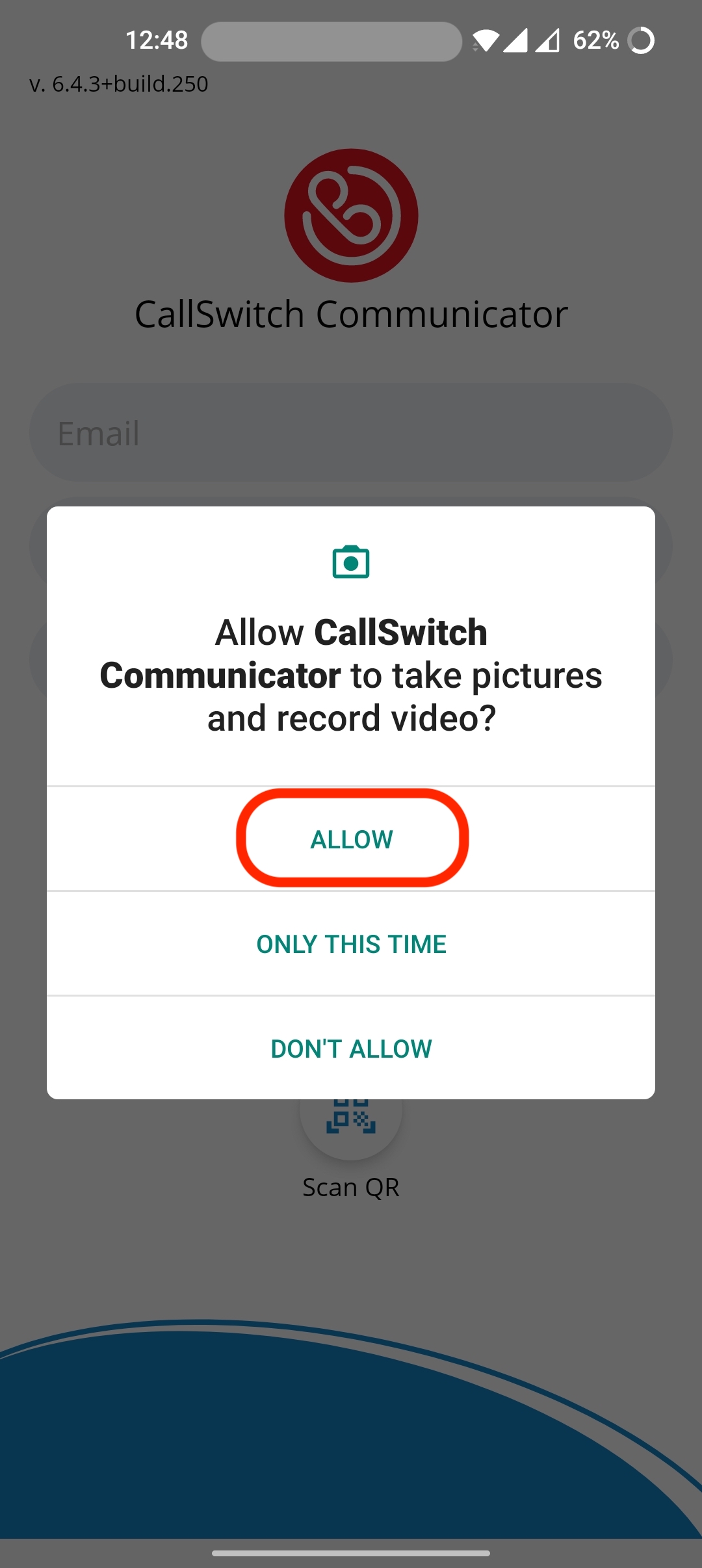Image resolution: width=702 pixels, height=1568 pixels.
Task: Tap ALLOW to grant camera permission
Action: pyautogui.click(x=351, y=839)
